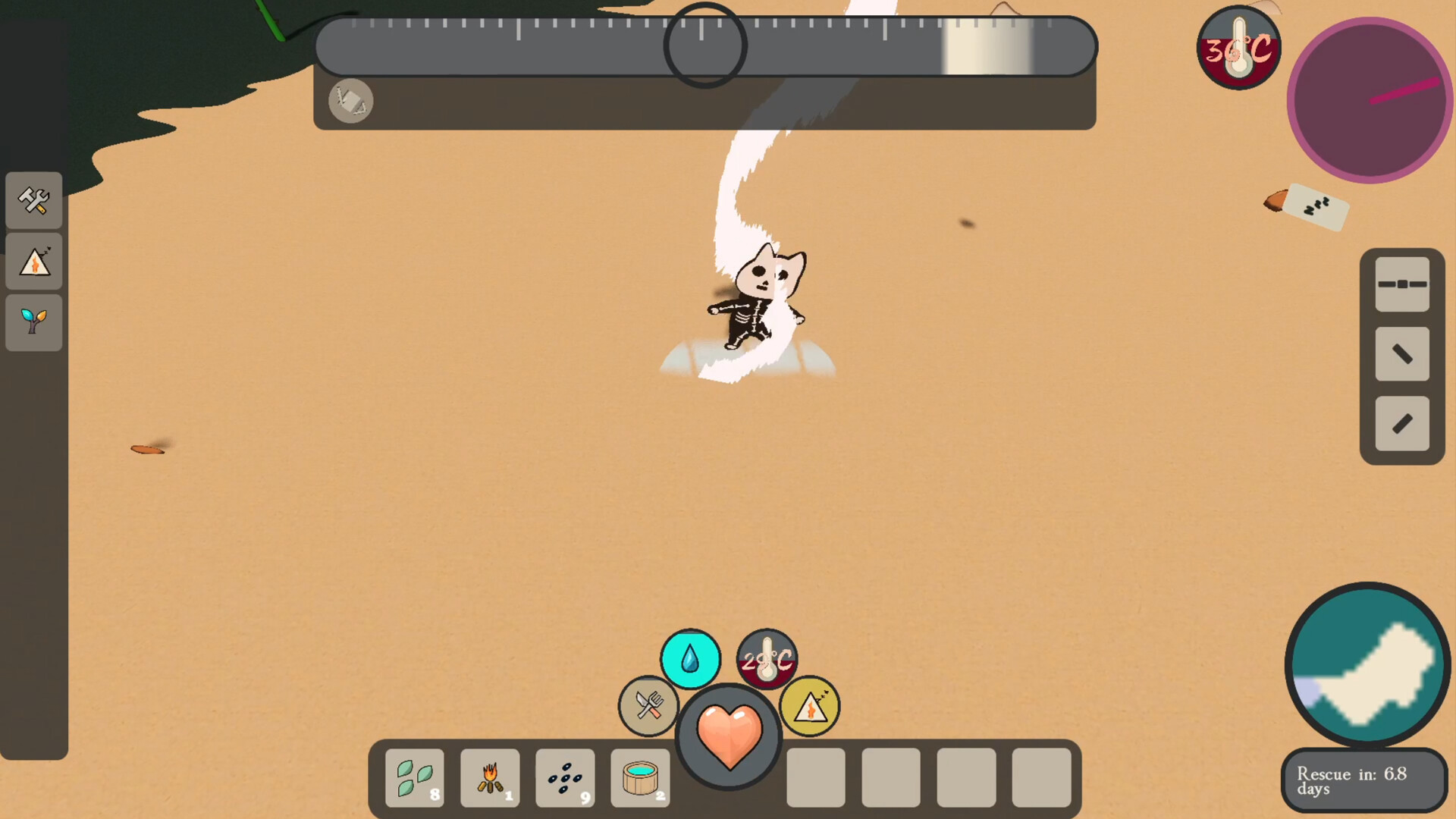The width and height of the screenshot is (1456, 819).
Task: Open the plant sprout menu
Action: [x=34, y=322]
